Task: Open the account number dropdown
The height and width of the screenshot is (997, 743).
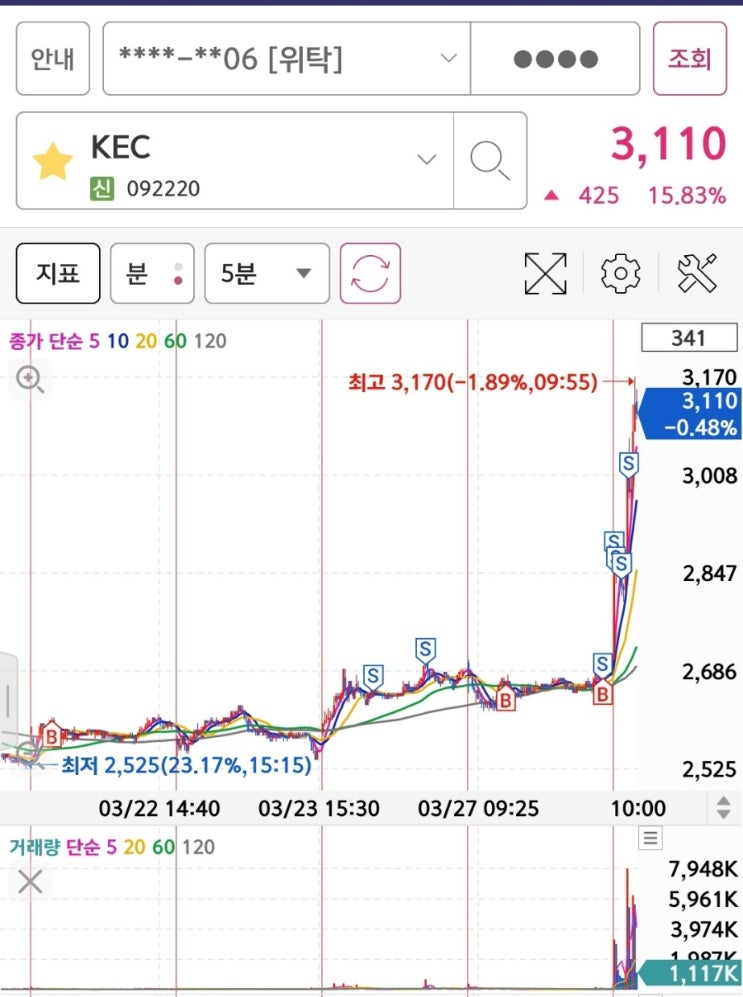Action: pyautogui.click(x=286, y=59)
